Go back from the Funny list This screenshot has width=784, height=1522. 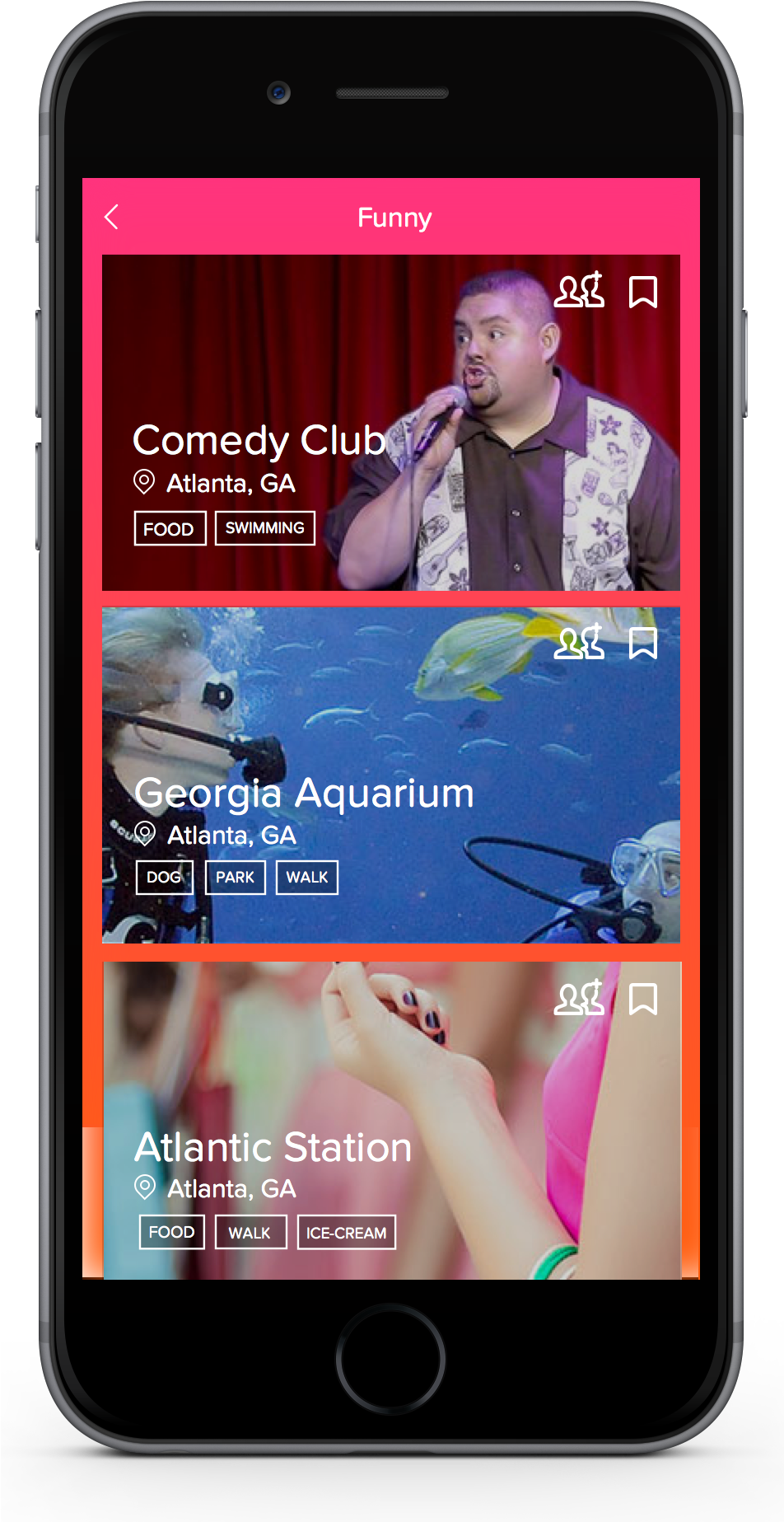pyautogui.click(x=112, y=218)
